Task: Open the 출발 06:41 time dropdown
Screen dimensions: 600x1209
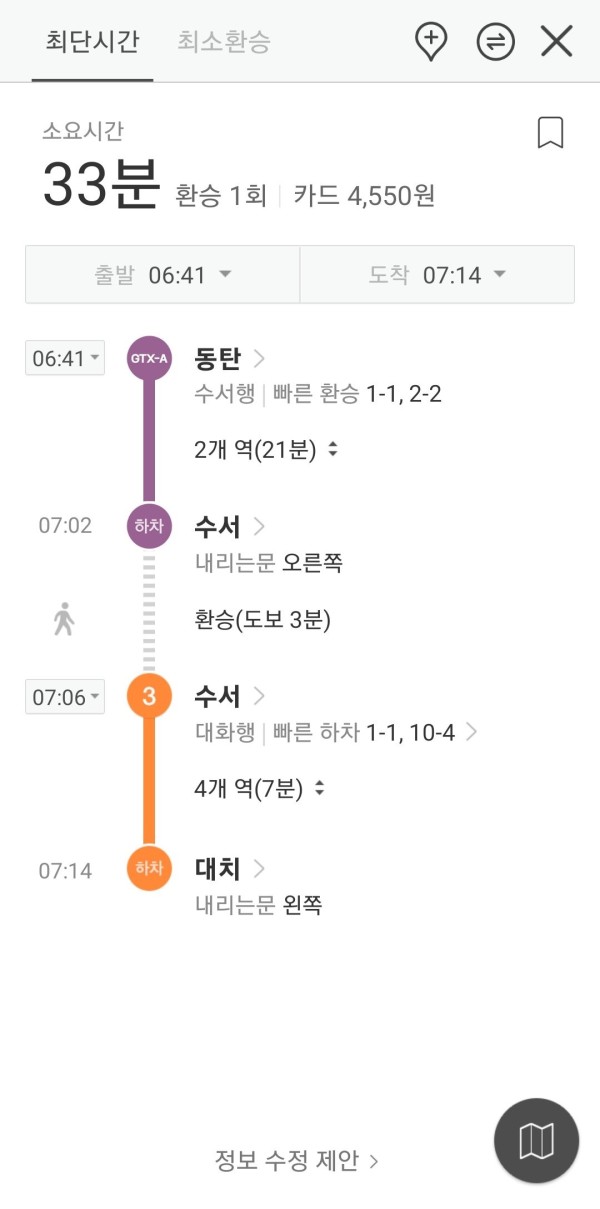Action: pos(163,274)
